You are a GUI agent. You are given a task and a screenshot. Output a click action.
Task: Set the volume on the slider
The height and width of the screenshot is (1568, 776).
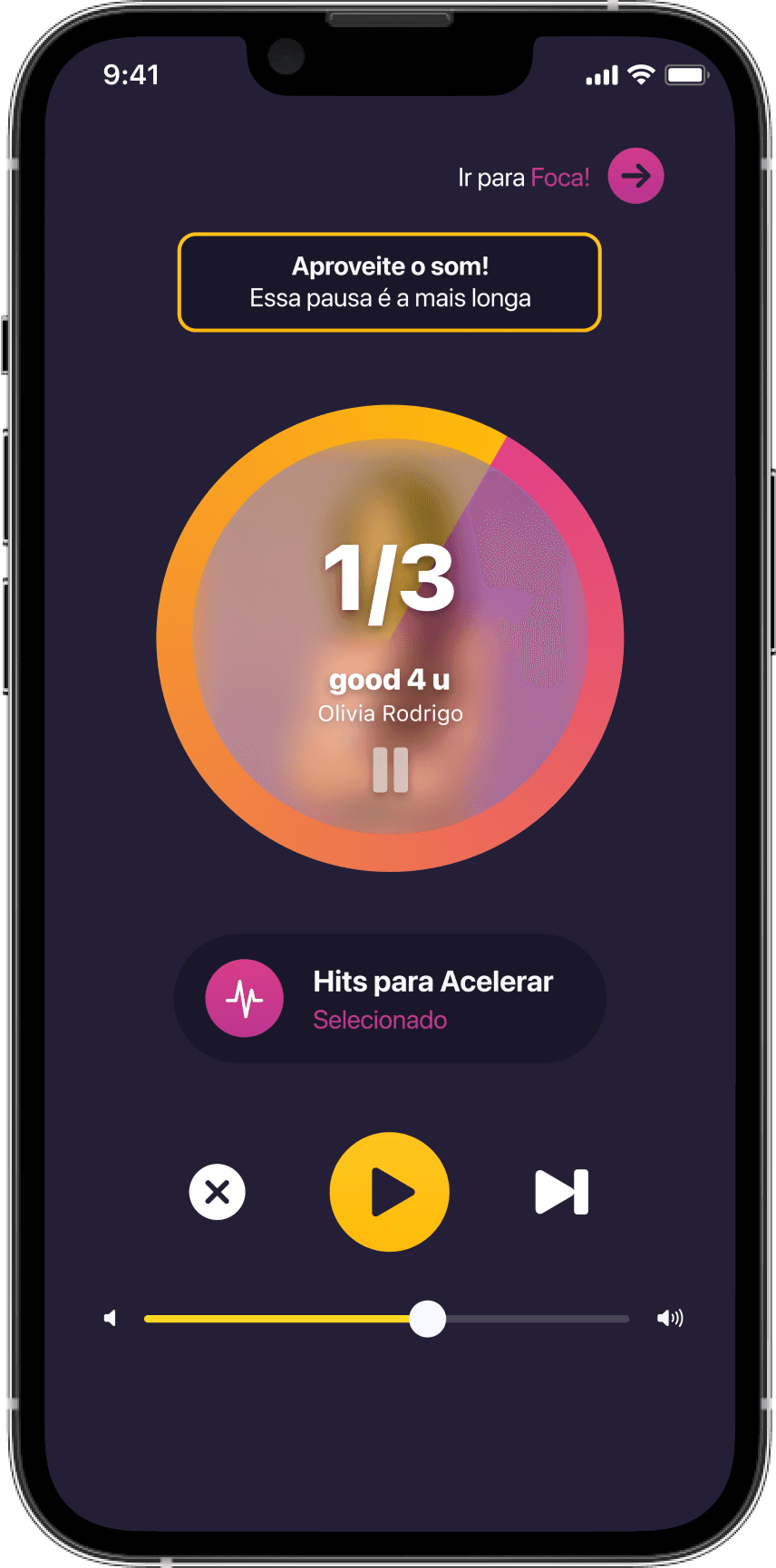coord(386,1319)
